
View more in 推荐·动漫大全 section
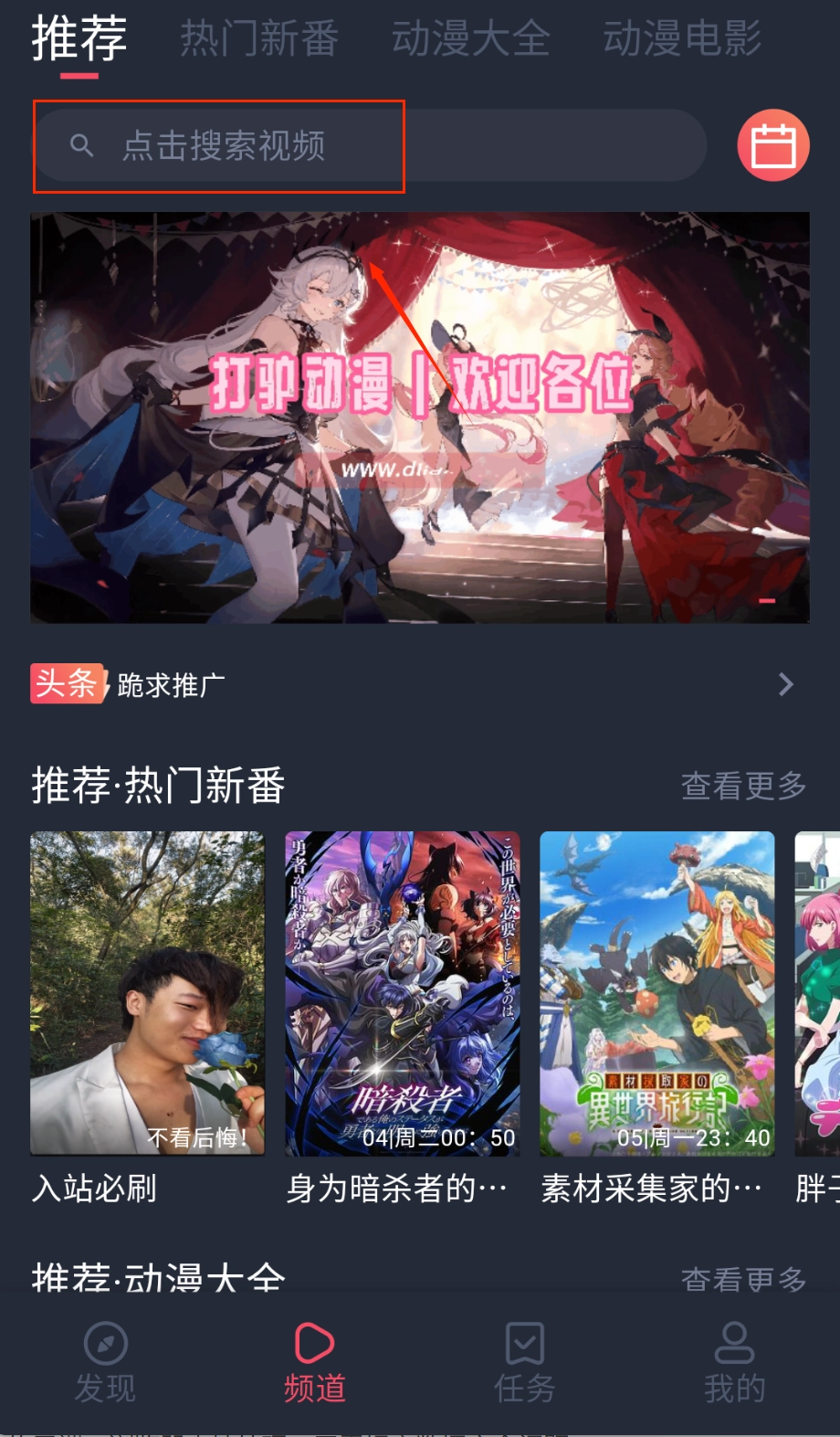[x=743, y=1278]
